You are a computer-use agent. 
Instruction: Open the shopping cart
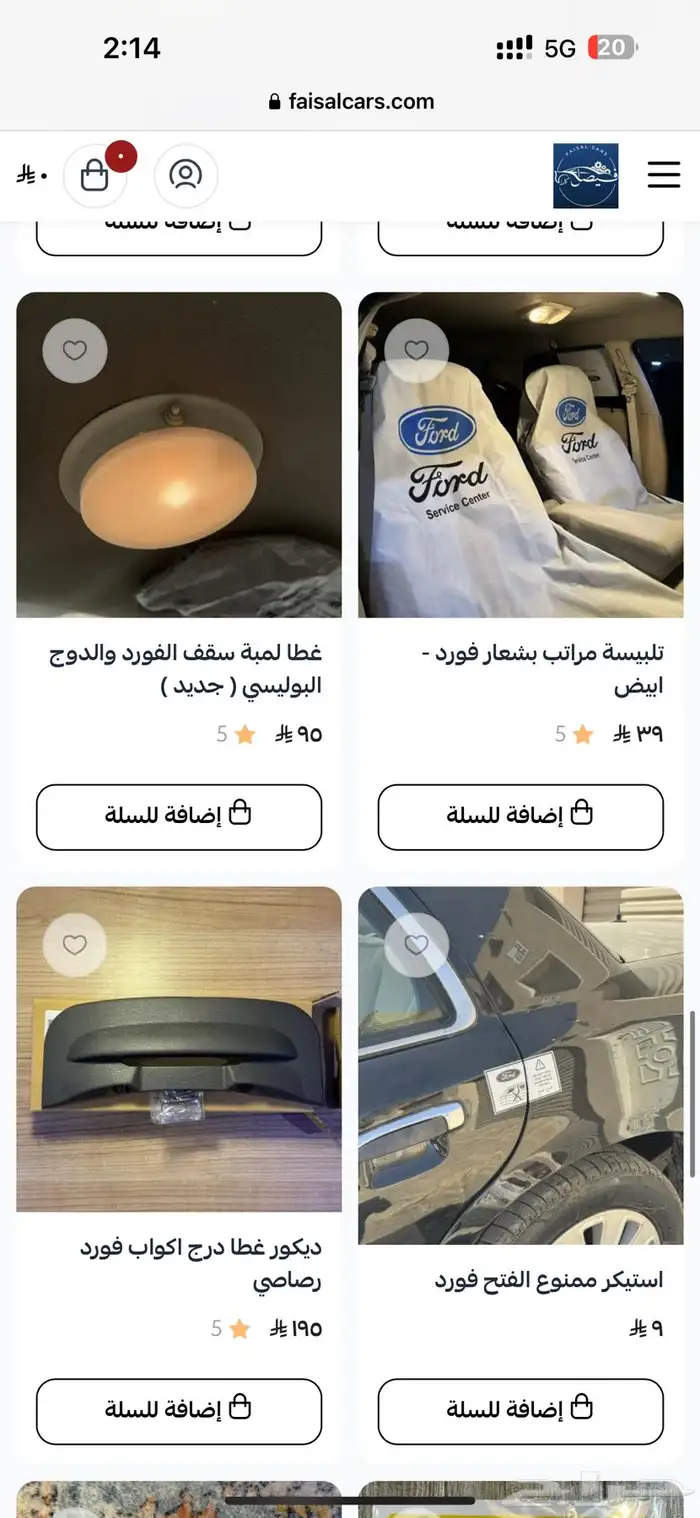pos(95,176)
